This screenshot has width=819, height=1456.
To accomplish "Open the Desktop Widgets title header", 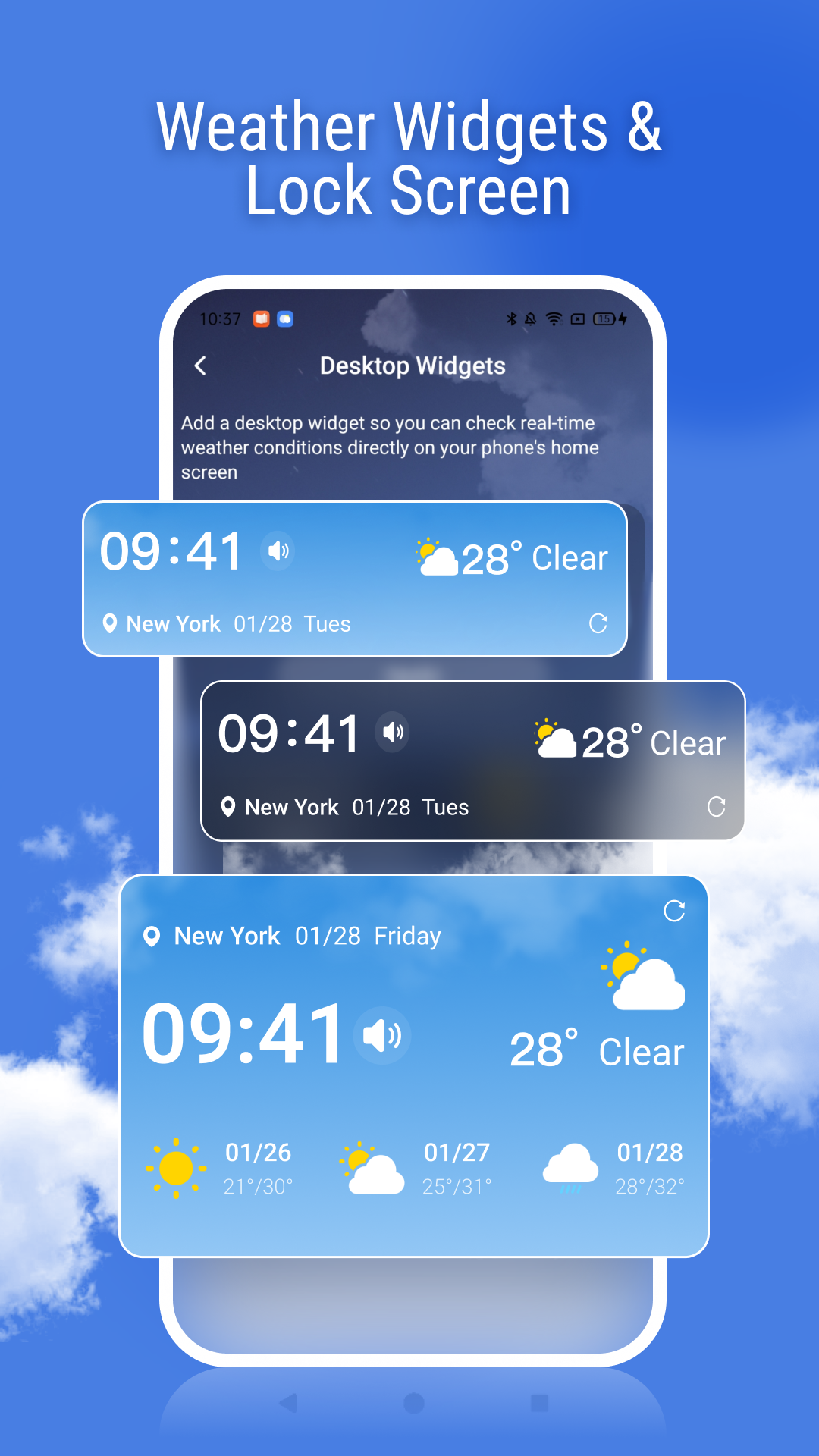I will [413, 366].
